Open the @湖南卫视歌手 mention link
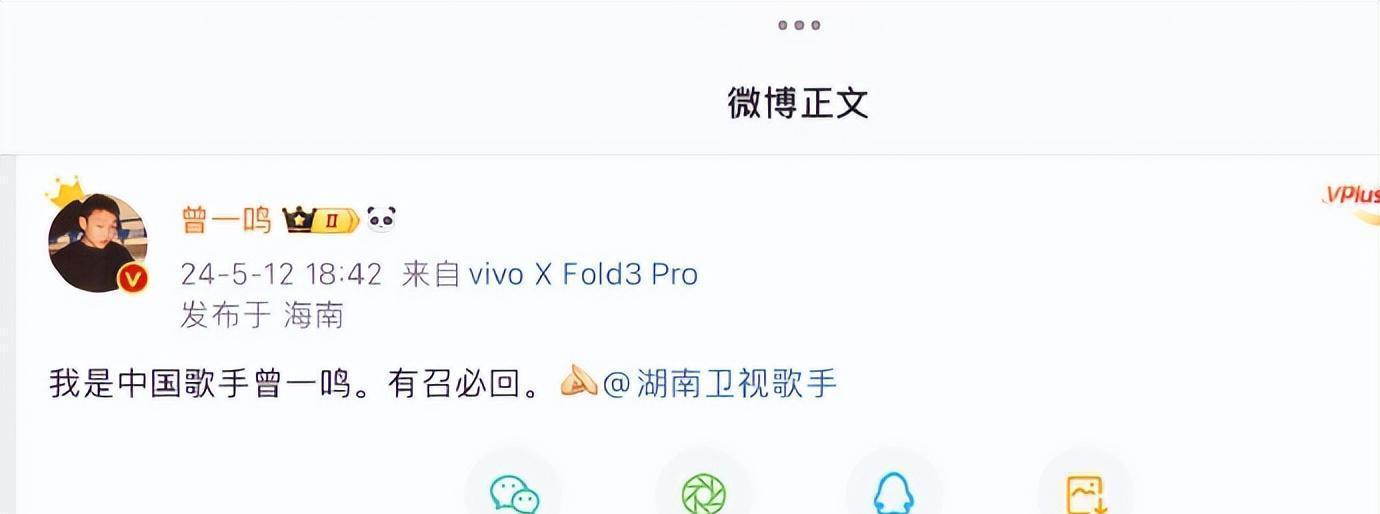The image size is (1380, 514). click(719, 384)
